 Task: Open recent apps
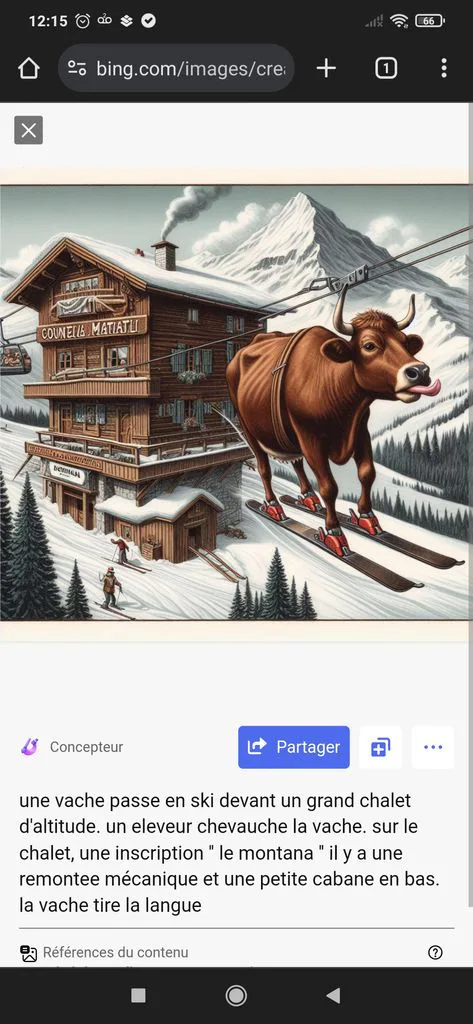click(139, 995)
